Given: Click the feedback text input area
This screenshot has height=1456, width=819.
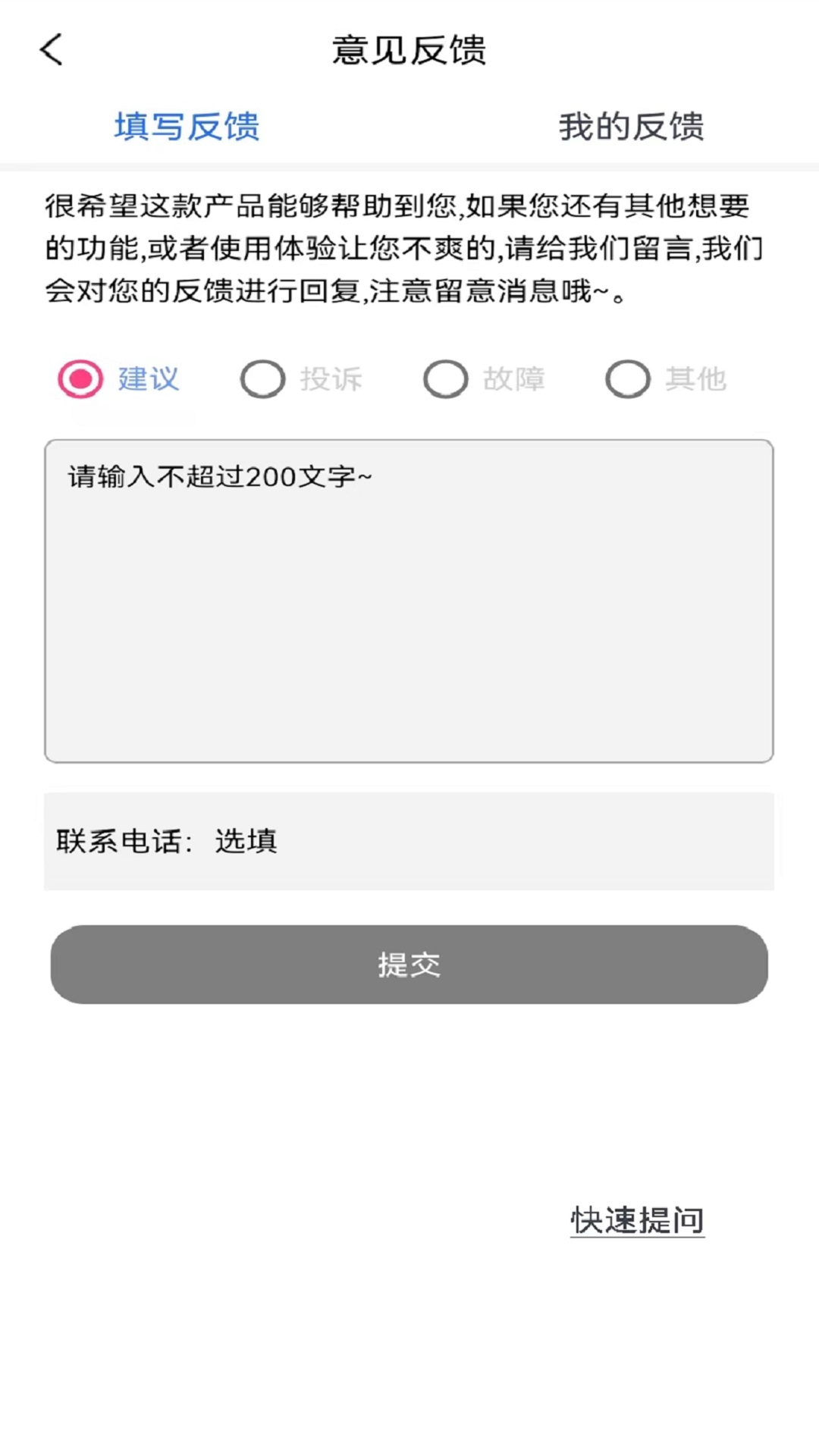Looking at the screenshot, I should coord(409,599).
